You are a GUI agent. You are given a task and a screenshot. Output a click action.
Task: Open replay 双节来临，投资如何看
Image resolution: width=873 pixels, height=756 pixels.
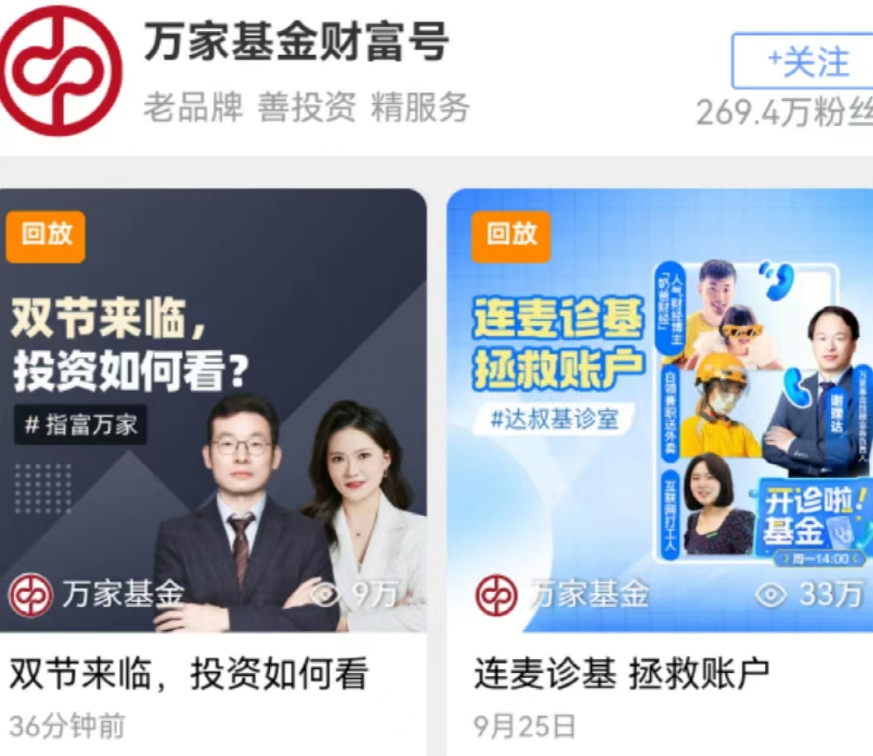(213, 410)
